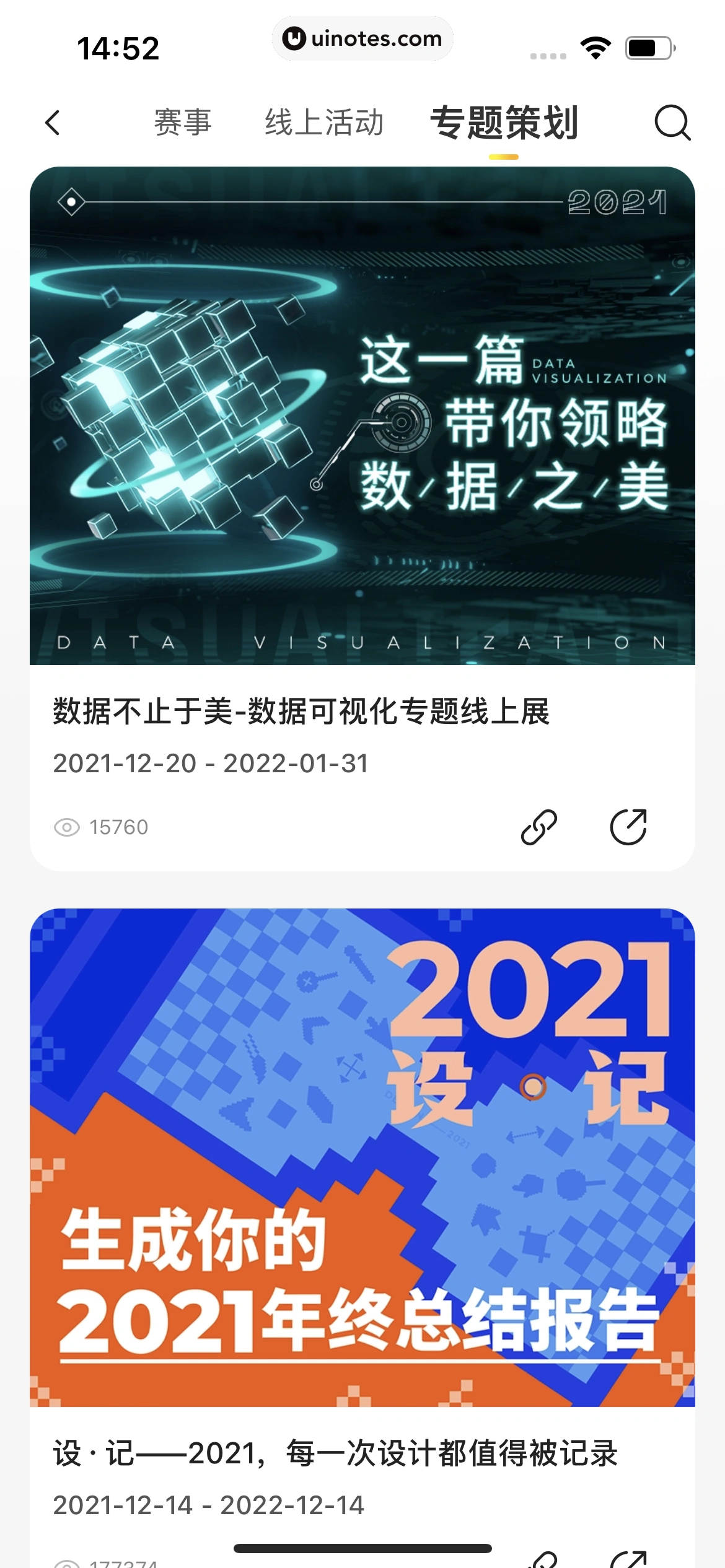Open search from the top bar

click(x=673, y=123)
